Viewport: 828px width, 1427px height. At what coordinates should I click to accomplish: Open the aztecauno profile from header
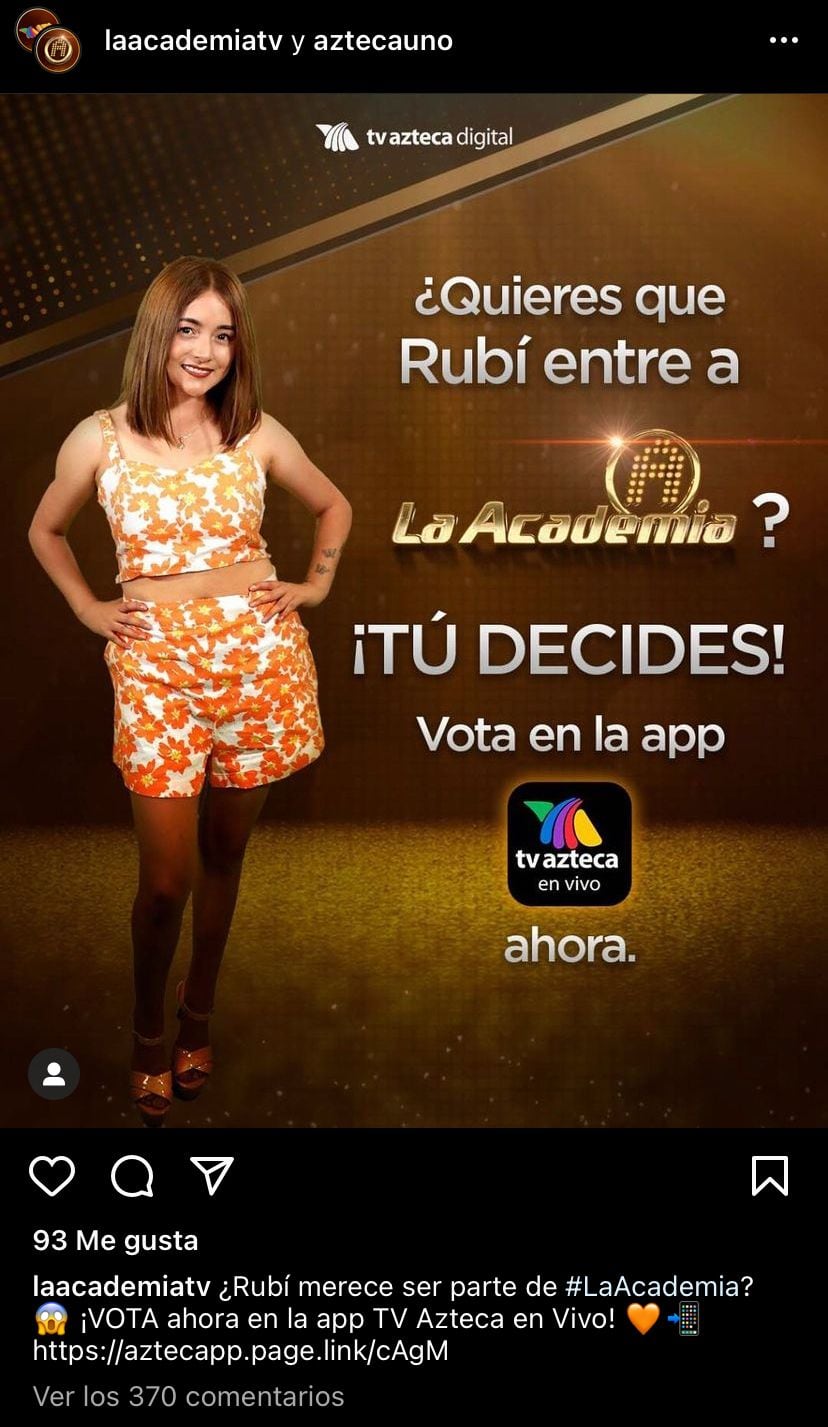pyautogui.click(x=382, y=41)
